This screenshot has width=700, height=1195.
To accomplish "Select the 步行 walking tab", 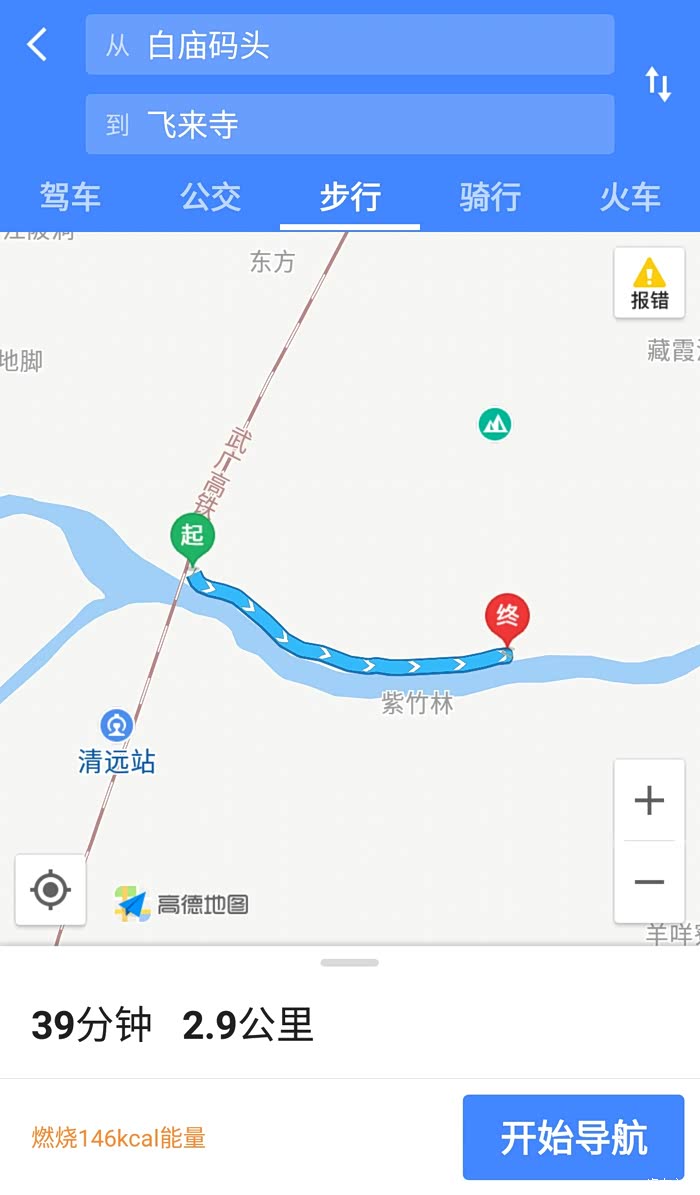I will [x=350, y=197].
